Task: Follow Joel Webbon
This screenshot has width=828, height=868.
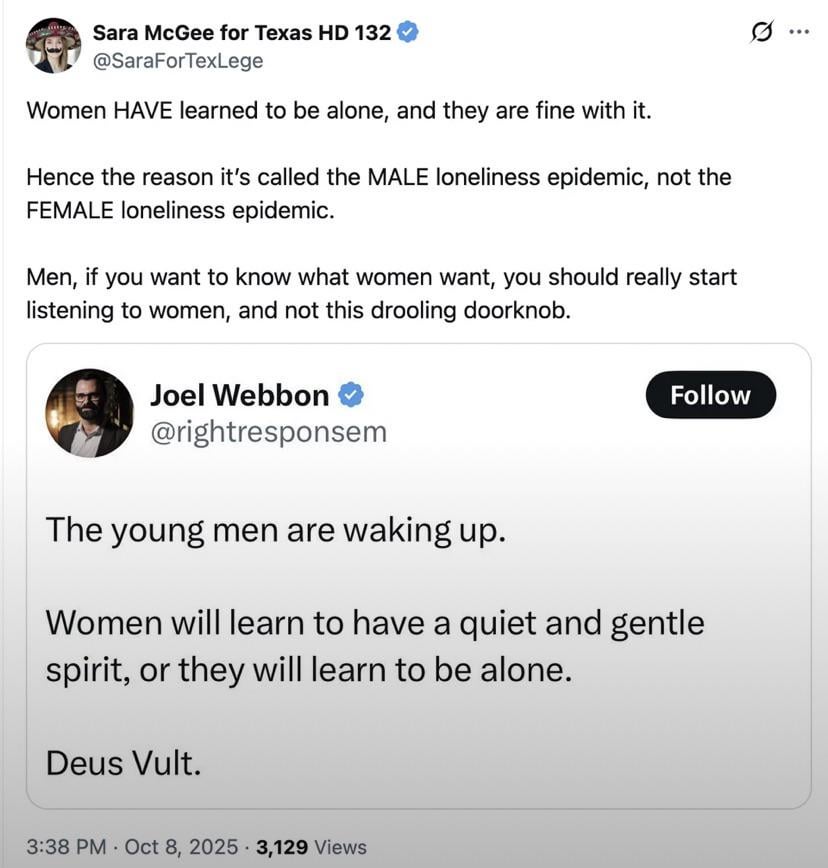Action: tap(710, 395)
